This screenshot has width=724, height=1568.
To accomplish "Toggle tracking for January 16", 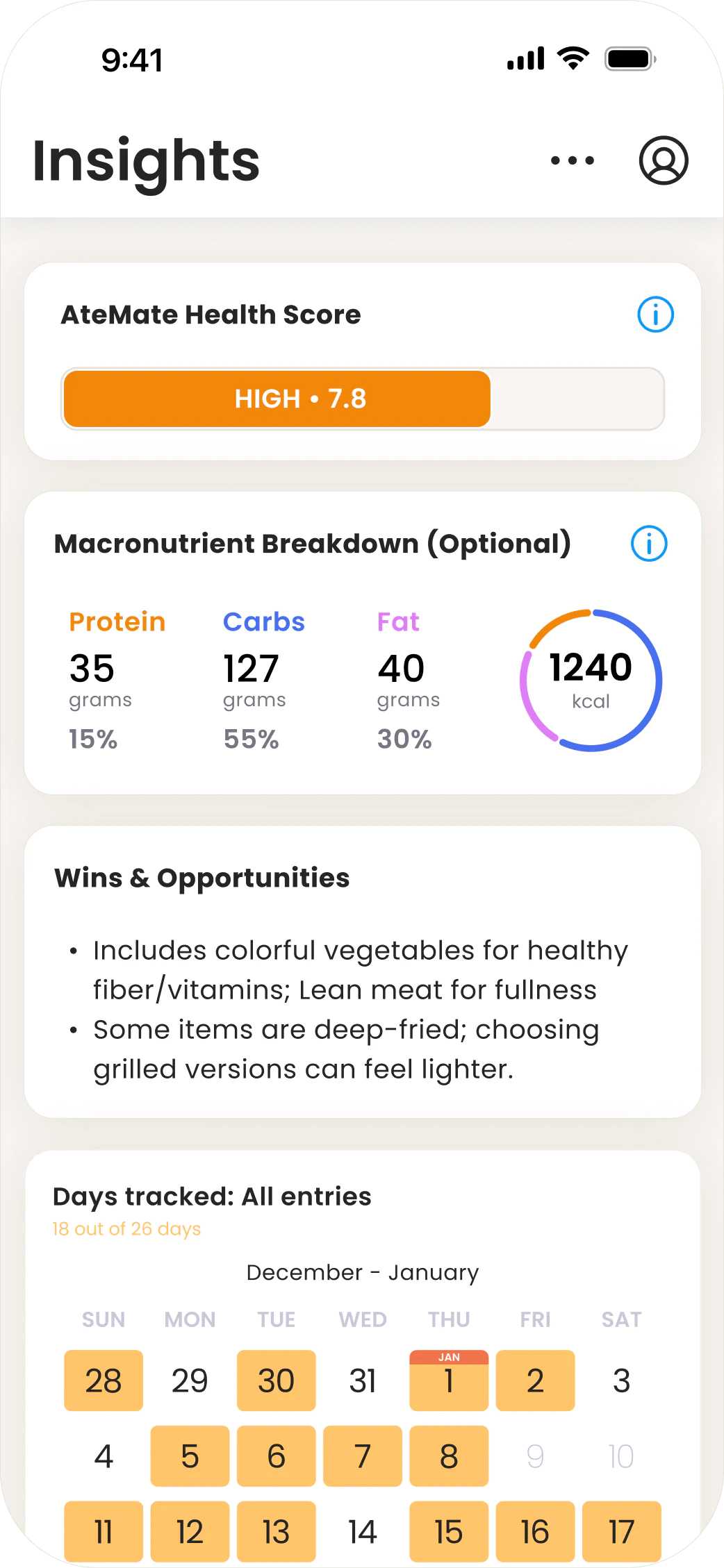I will (535, 1531).
